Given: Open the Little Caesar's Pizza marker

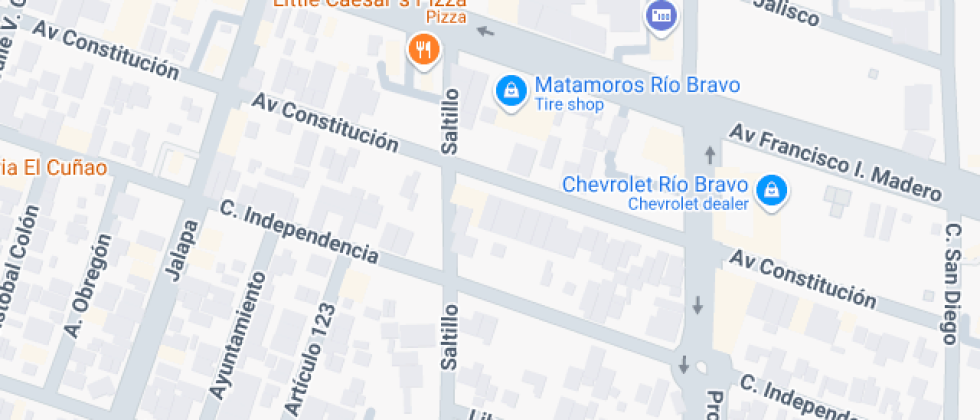Looking at the screenshot, I should [424, 50].
